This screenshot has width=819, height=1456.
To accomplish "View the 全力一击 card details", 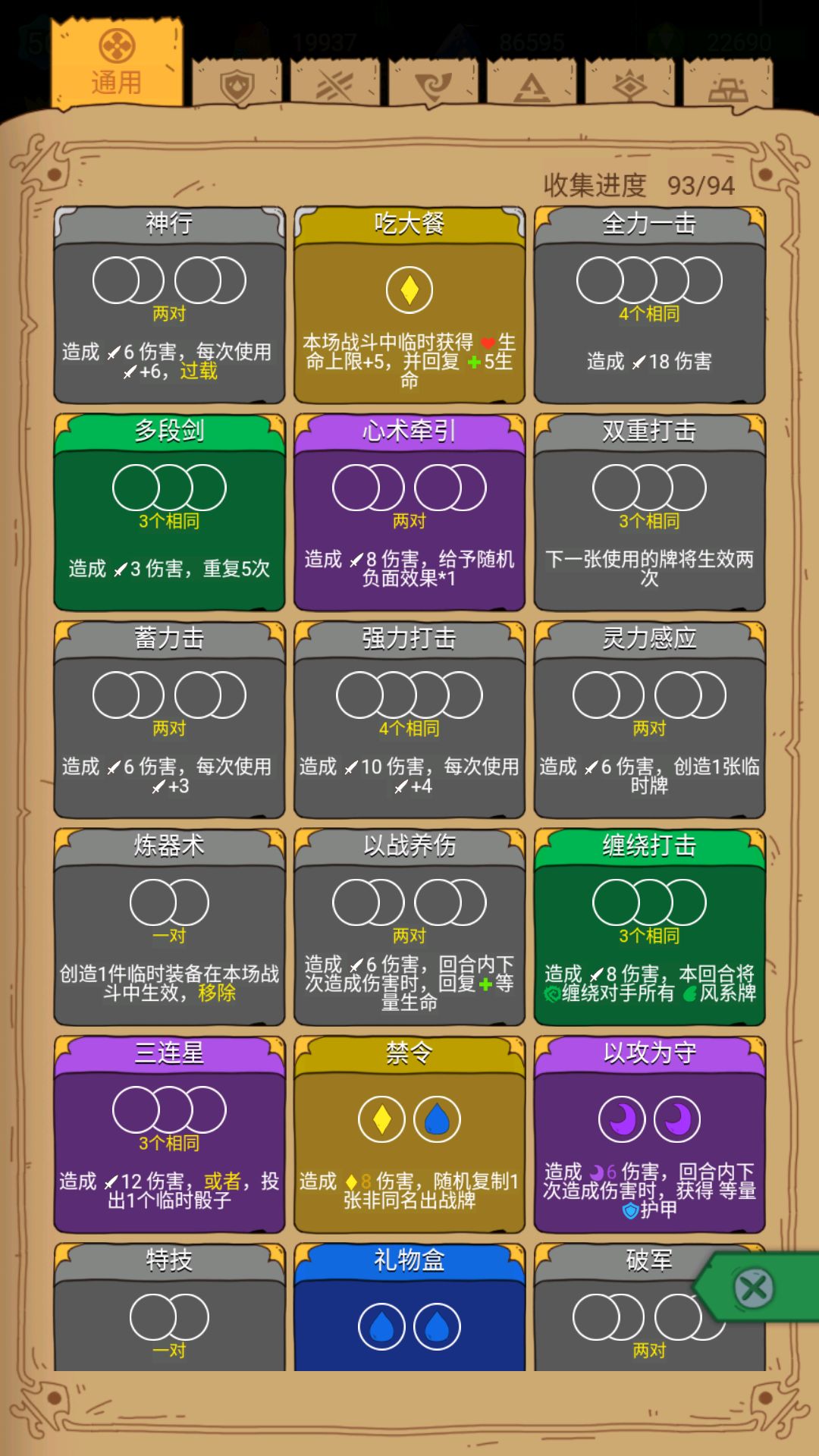I will click(649, 305).
